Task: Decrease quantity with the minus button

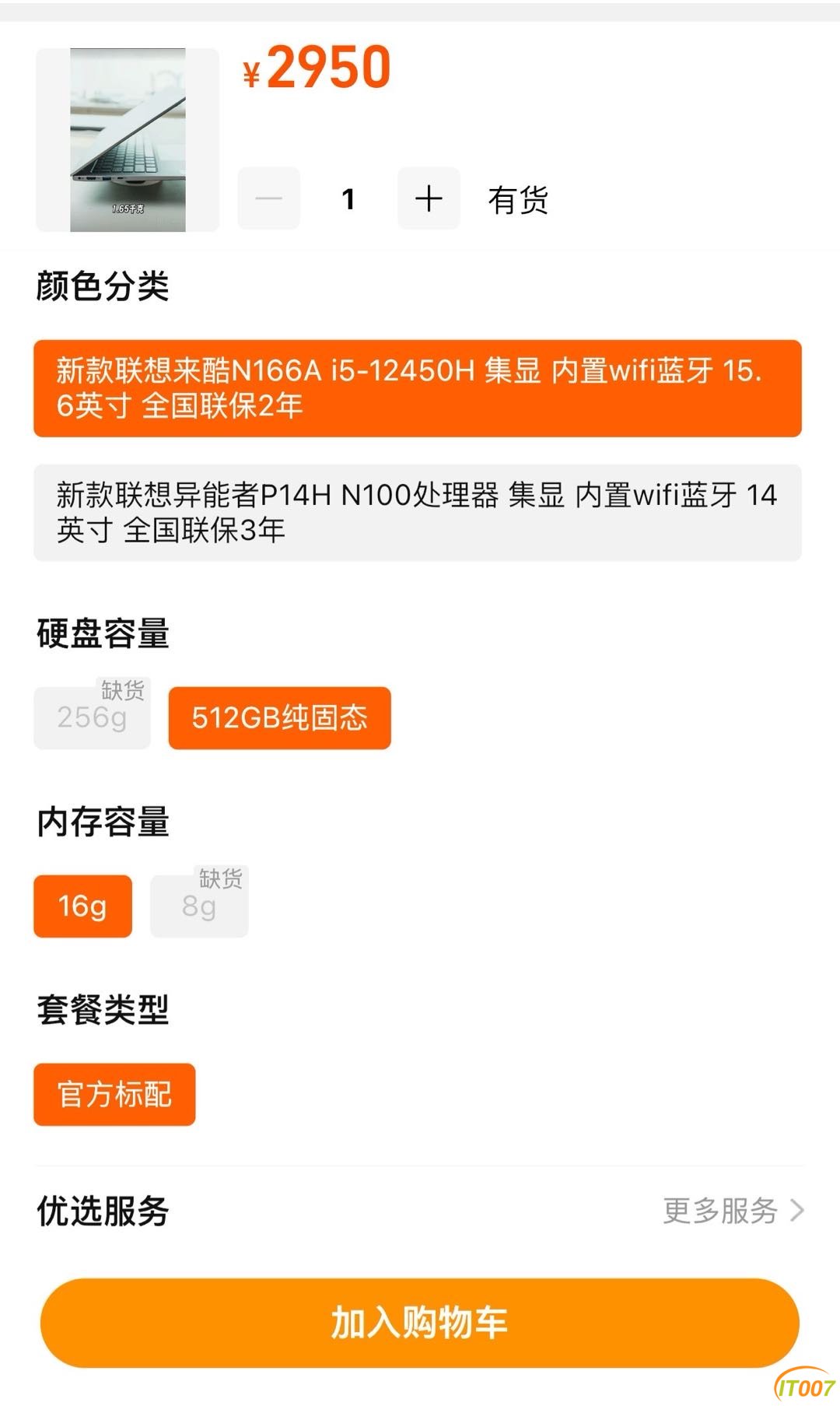Action: pos(268,198)
